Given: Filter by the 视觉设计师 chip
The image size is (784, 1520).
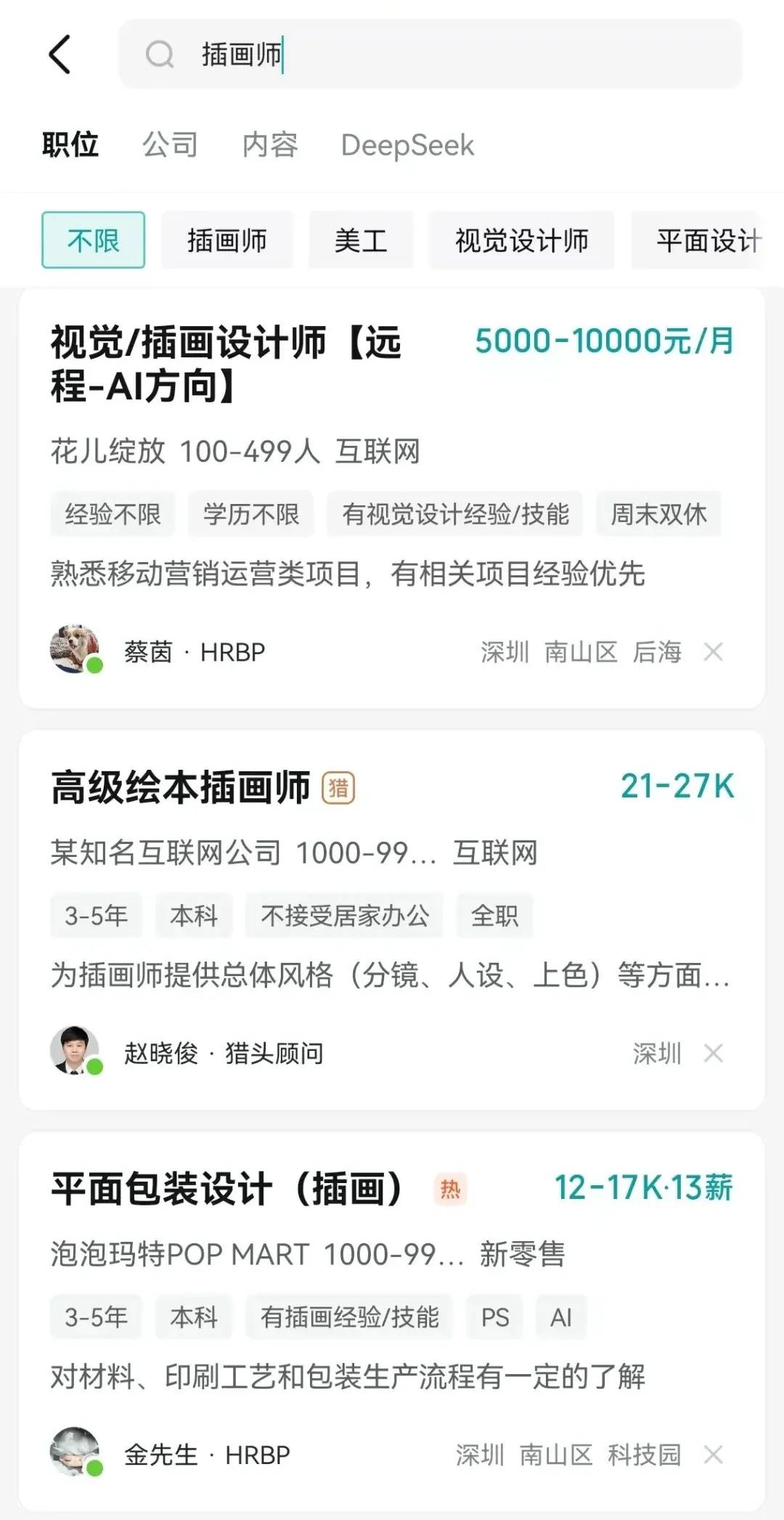Looking at the screenshot, I should coord(521,240).
